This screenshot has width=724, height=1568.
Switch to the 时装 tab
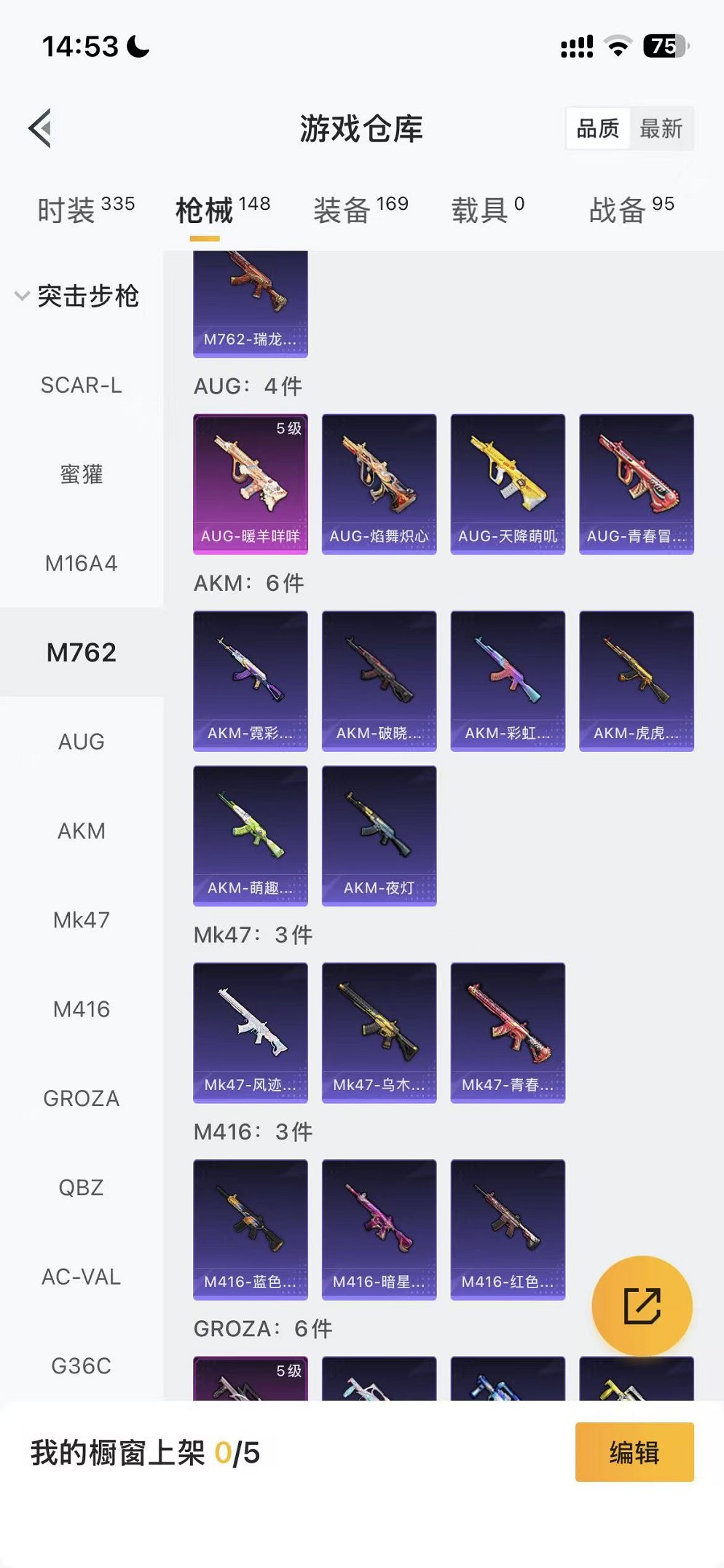click(x=85, y=210)
